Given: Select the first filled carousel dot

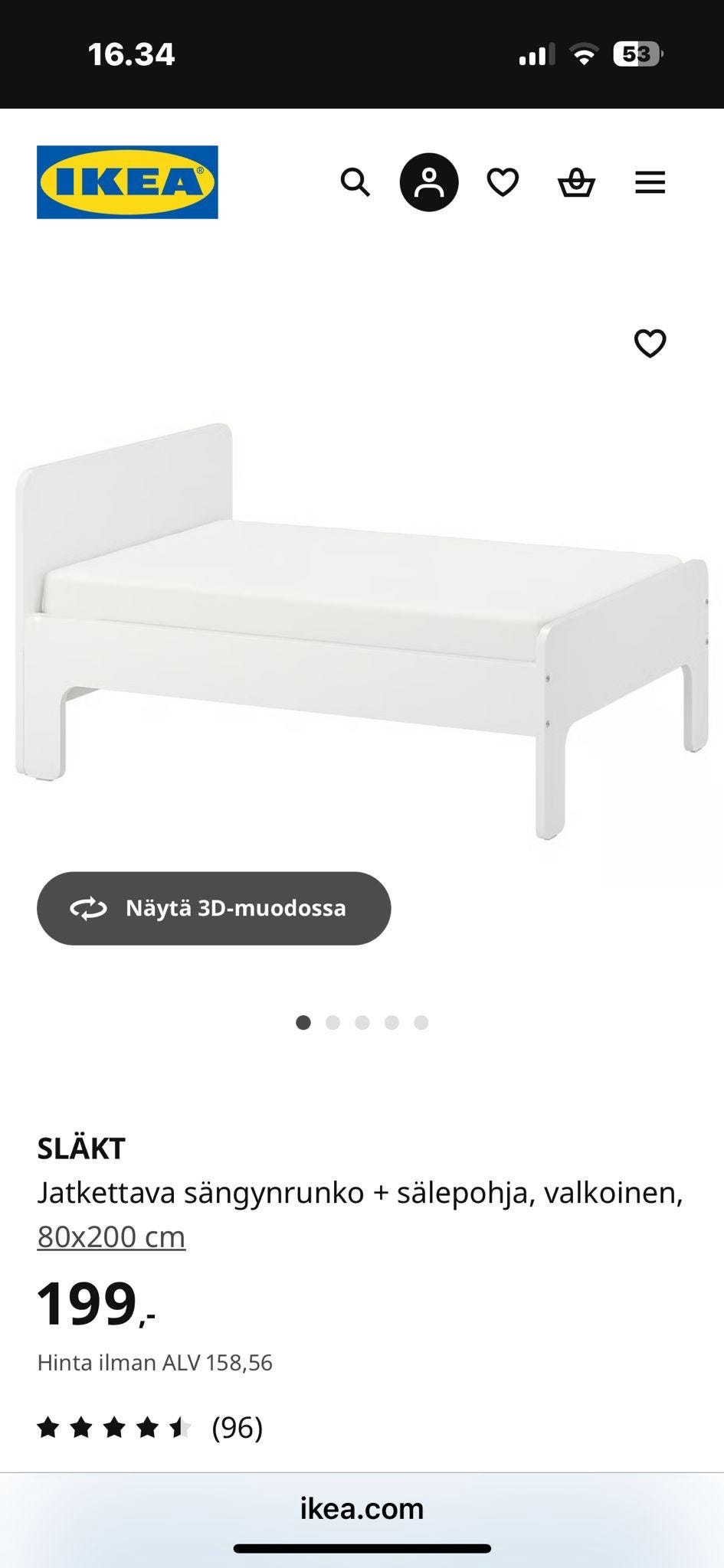Looking at the screenshot, I should (304, 1021).
